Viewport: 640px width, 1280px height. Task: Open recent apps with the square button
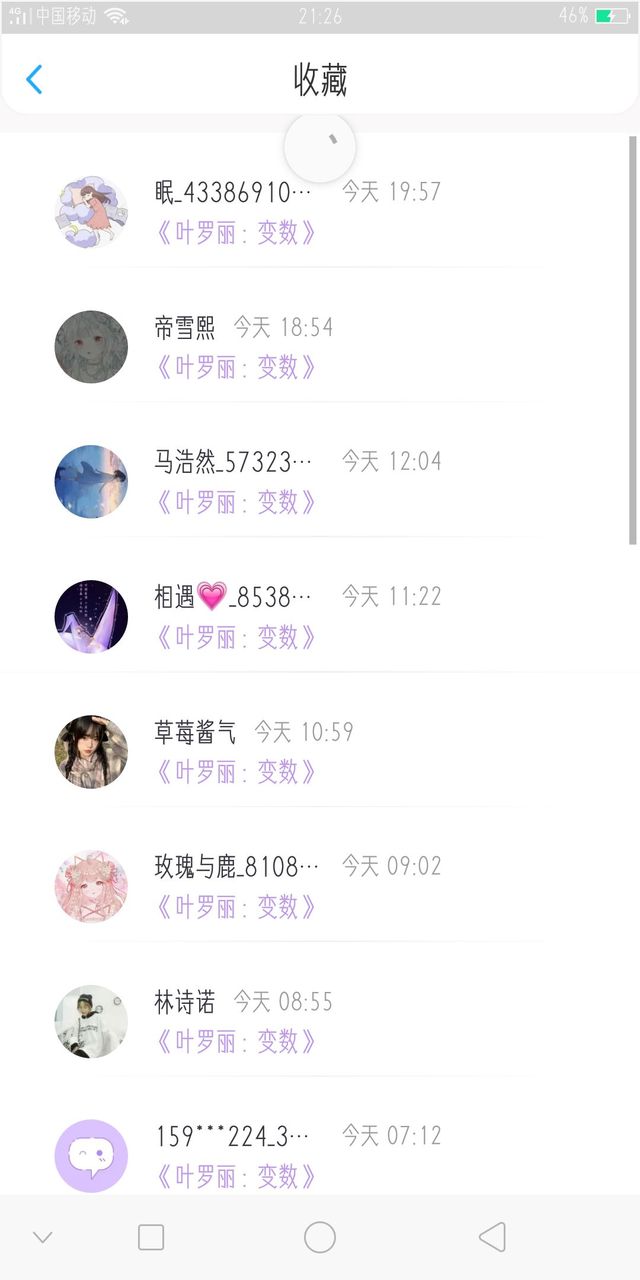(x=151, y=1237)
